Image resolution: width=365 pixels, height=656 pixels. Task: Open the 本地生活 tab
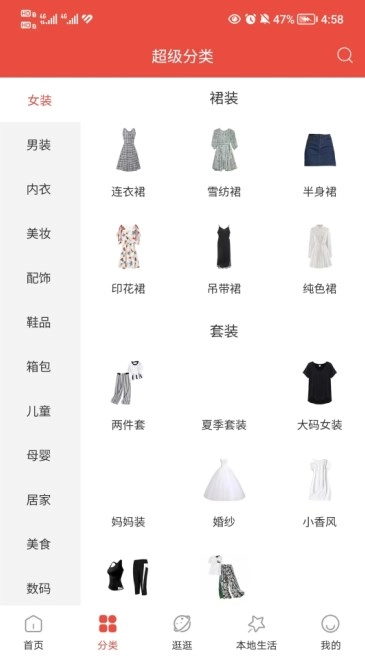tap(256, 632)
